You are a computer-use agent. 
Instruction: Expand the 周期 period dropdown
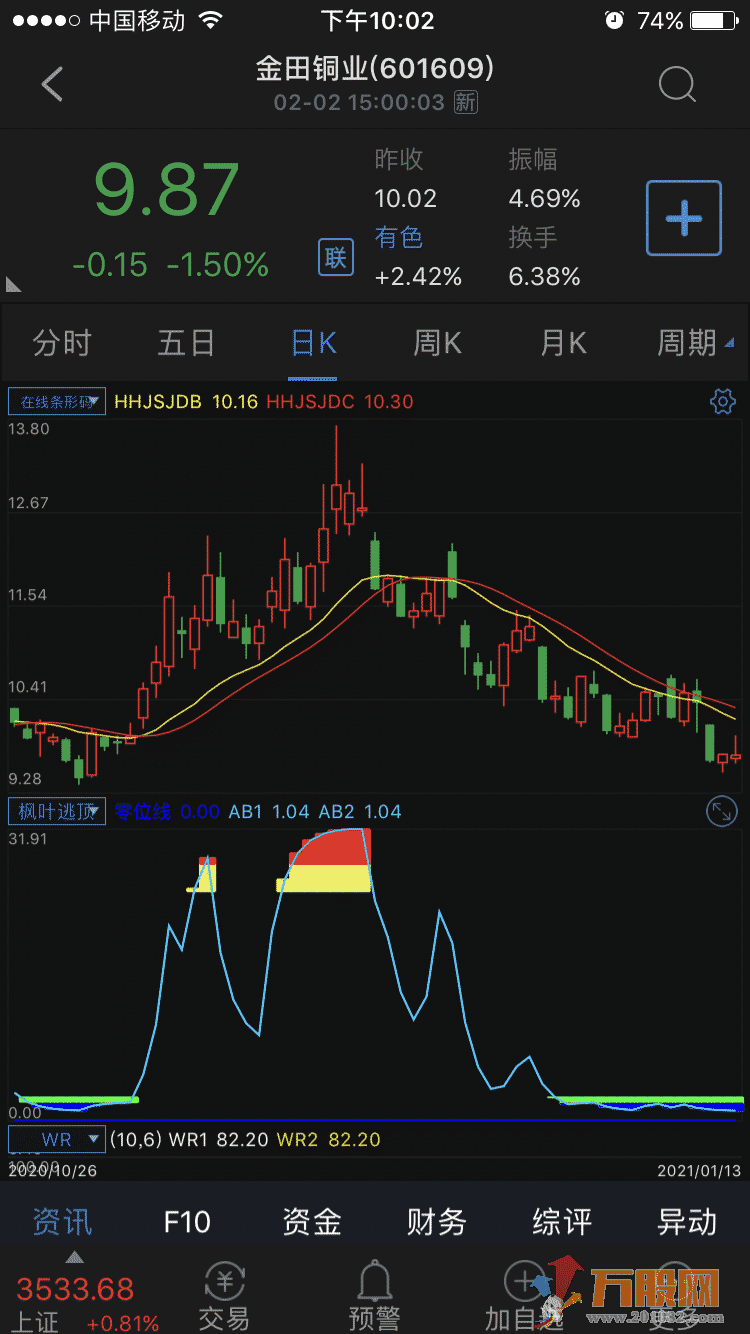coord(694,344)
